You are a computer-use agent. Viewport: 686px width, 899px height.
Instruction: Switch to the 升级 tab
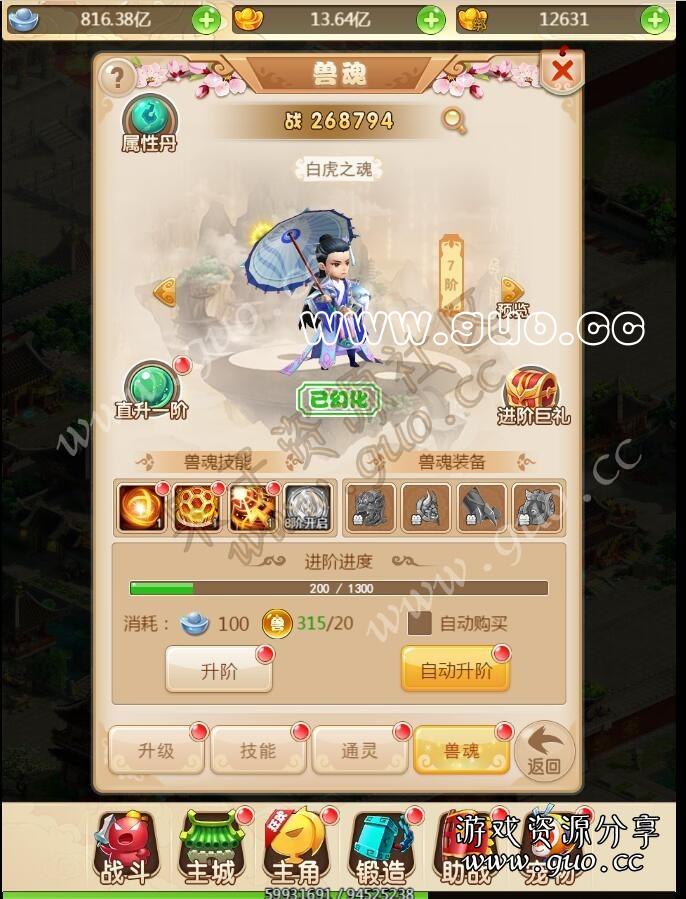156,750
